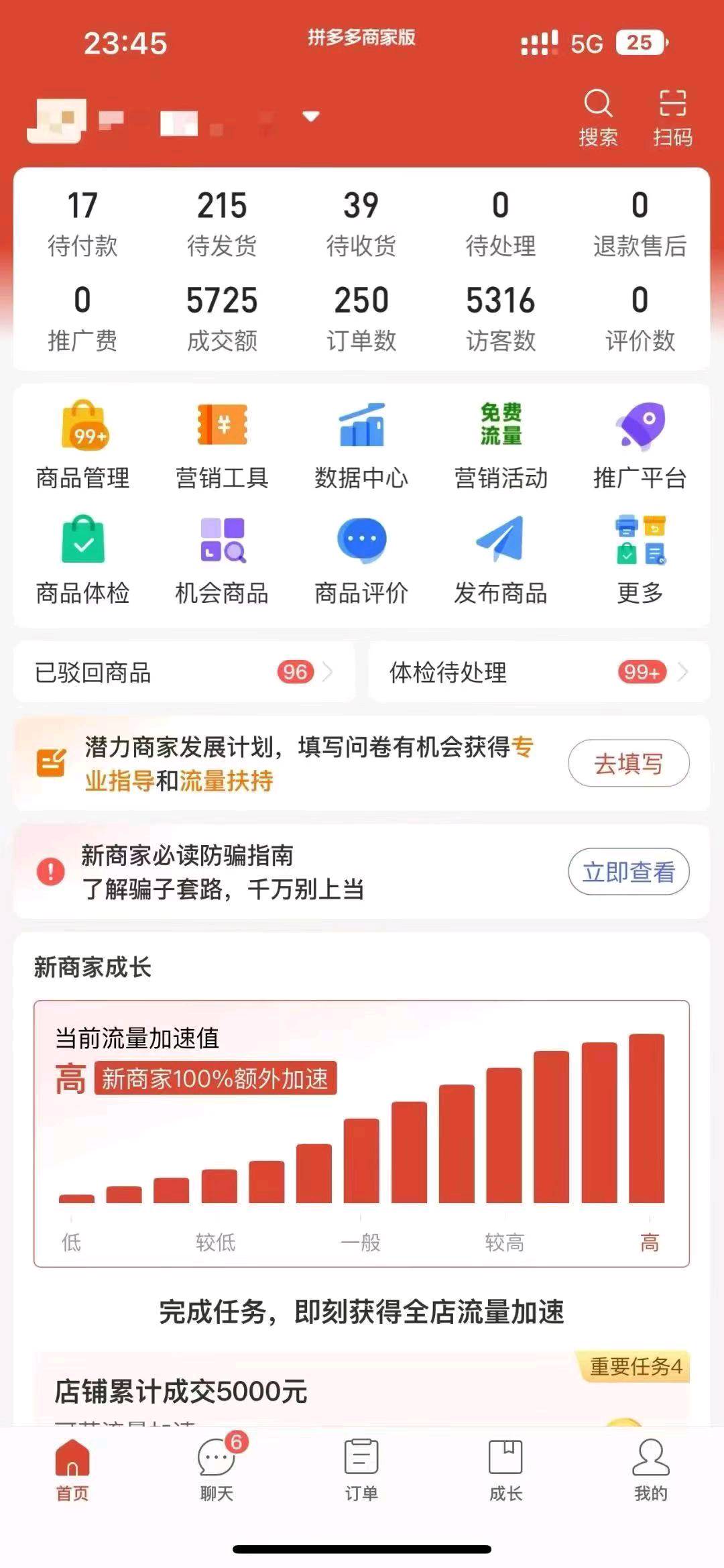Open 已驳回商品 with 96 badge
The width and height of the screenshot is (724, 1568).
tap(184, 672)
